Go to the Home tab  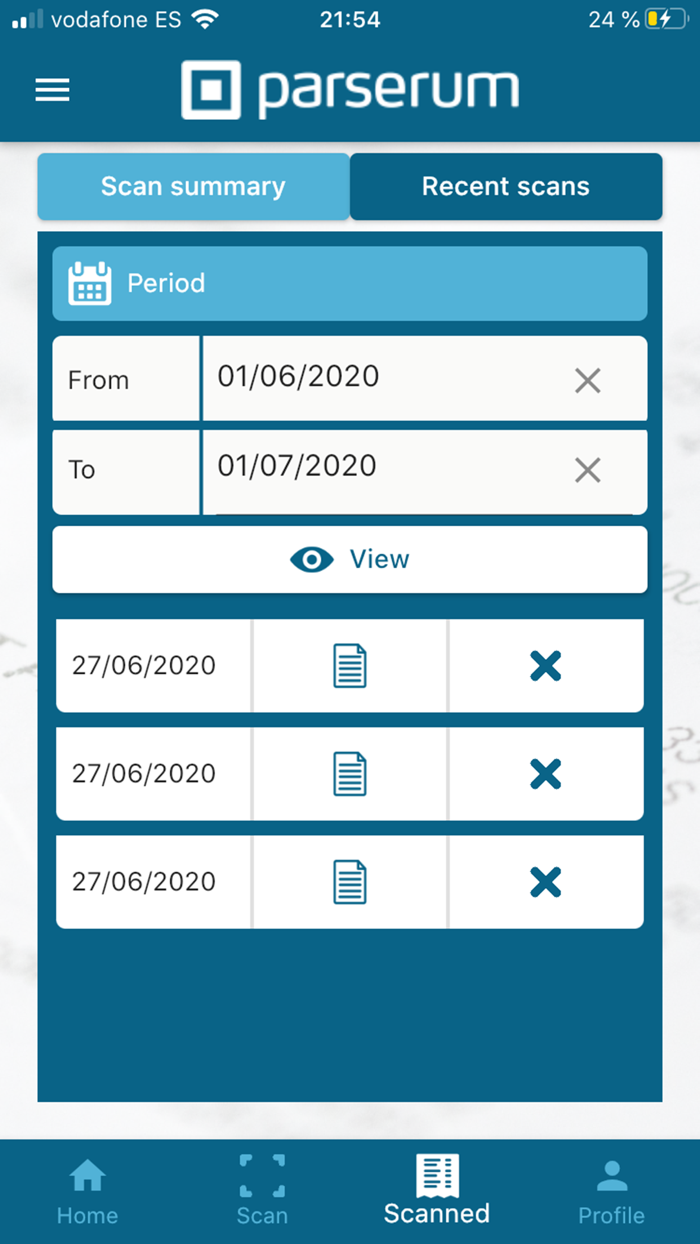tap(87, 1191)
